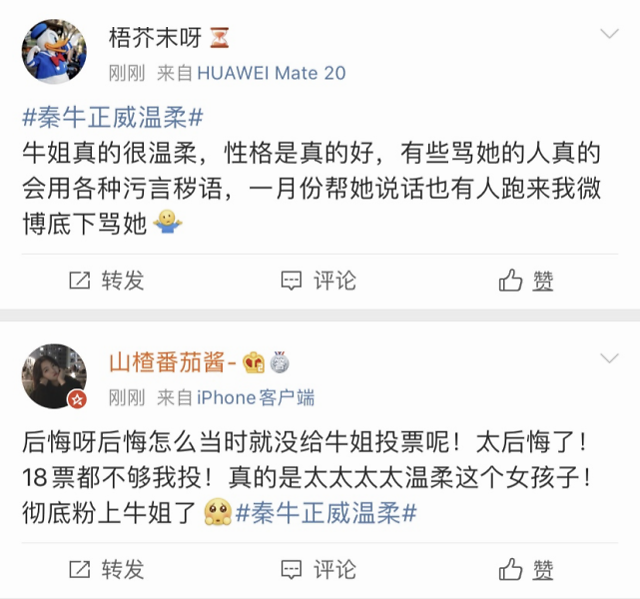Like 山楂番茄酱-'s post

[x=526, y=569]
